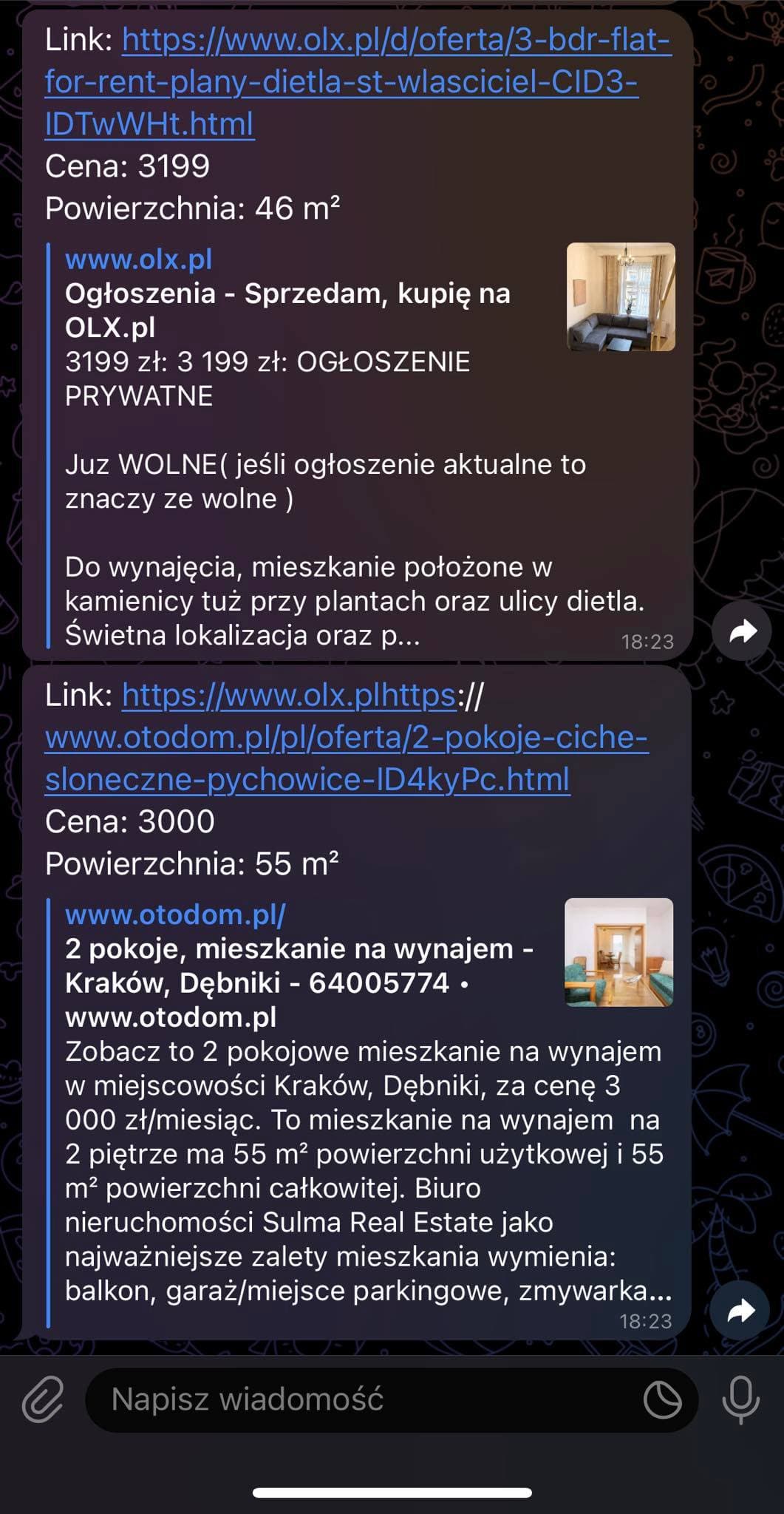784x1514 pixels.
Task: Open the OLX listing photo thumbnail
Action: tap(621, 296)
